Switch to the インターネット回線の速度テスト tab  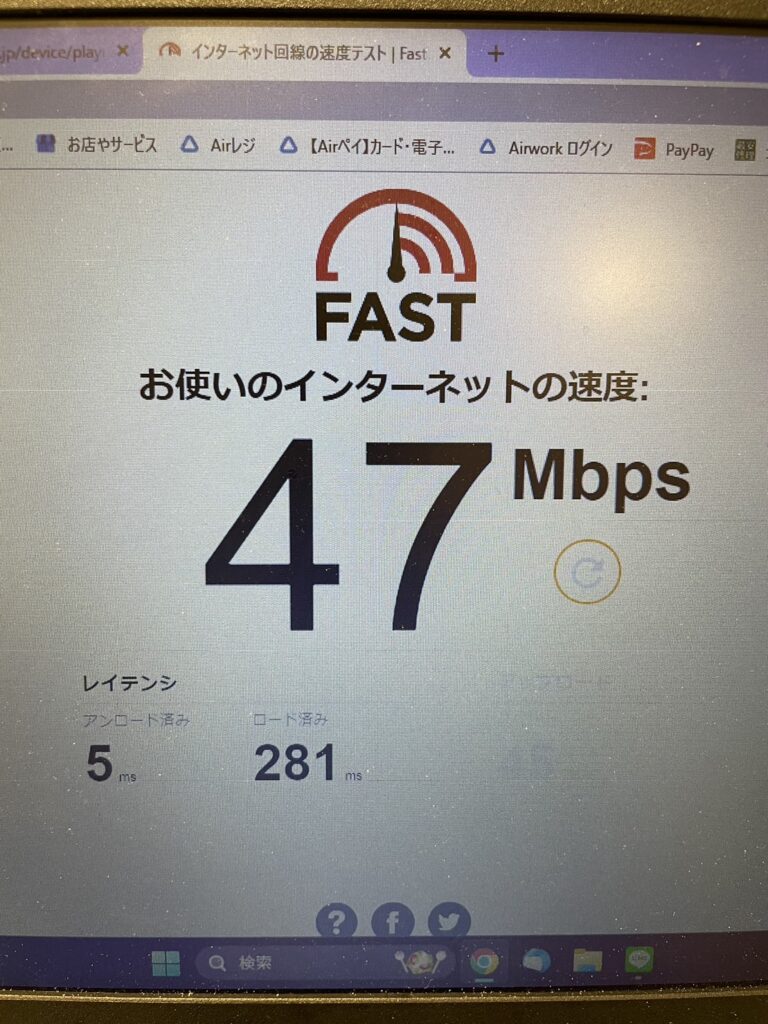click(295, 51)
